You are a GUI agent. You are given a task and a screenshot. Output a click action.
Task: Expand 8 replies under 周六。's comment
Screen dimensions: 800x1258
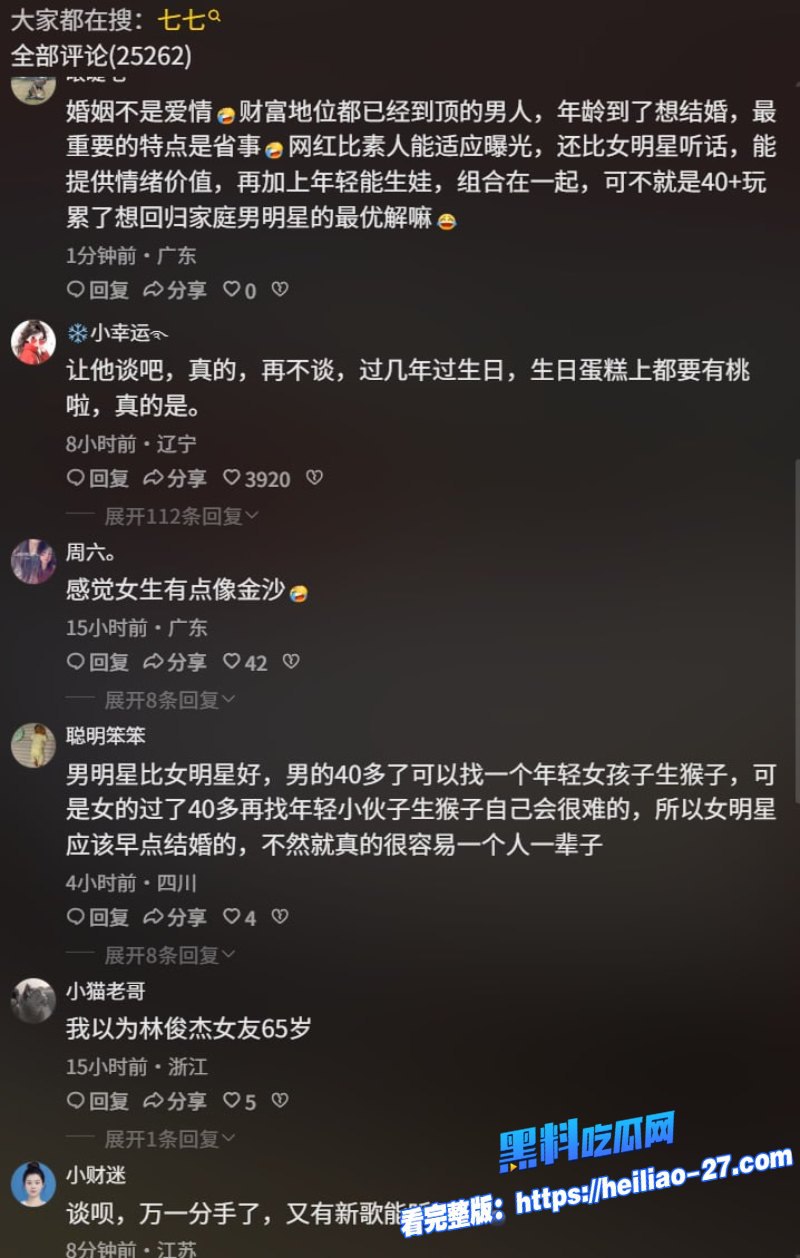pos(168,700)
